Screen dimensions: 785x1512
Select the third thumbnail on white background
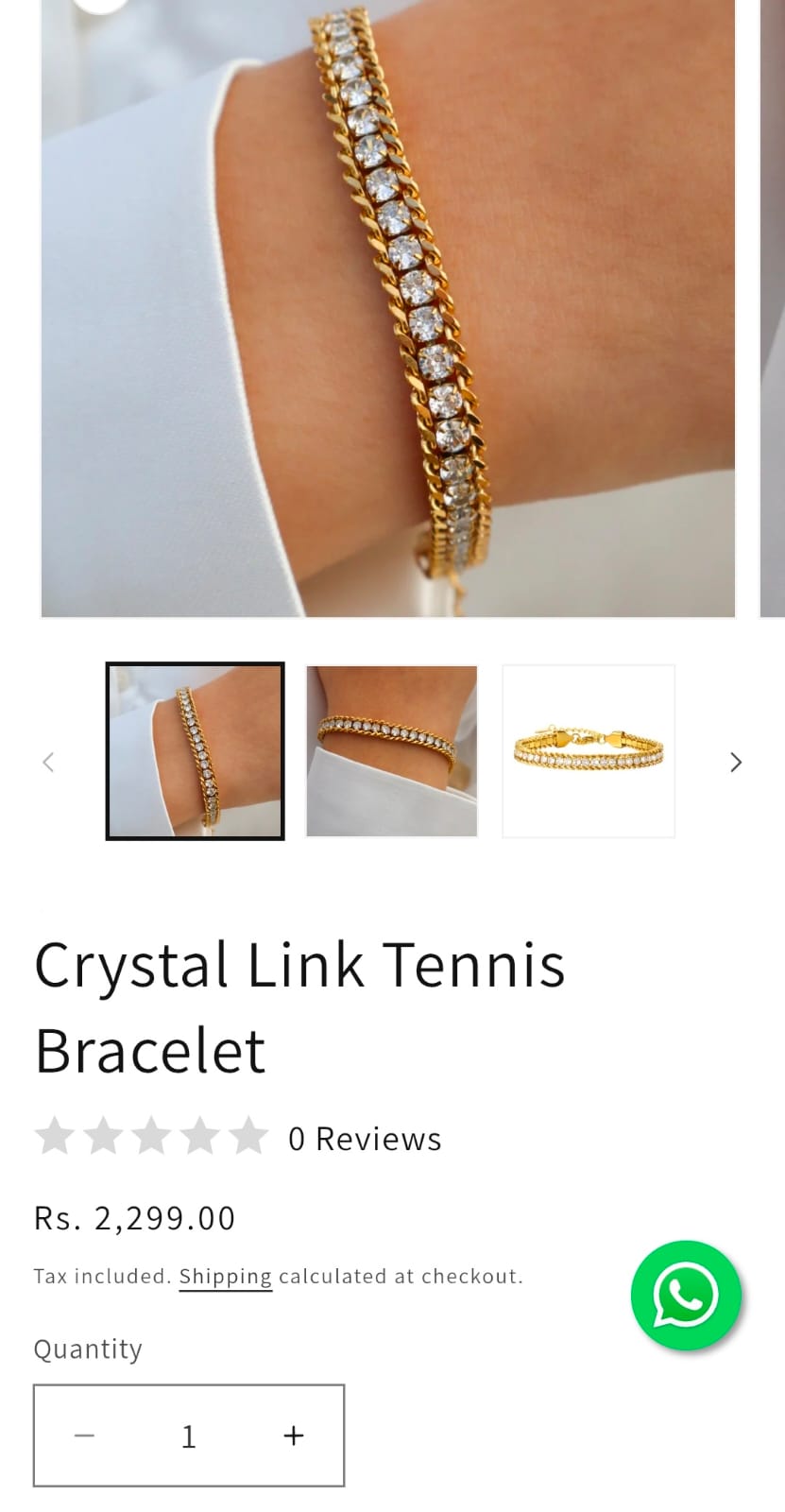[x=589, y=751]
